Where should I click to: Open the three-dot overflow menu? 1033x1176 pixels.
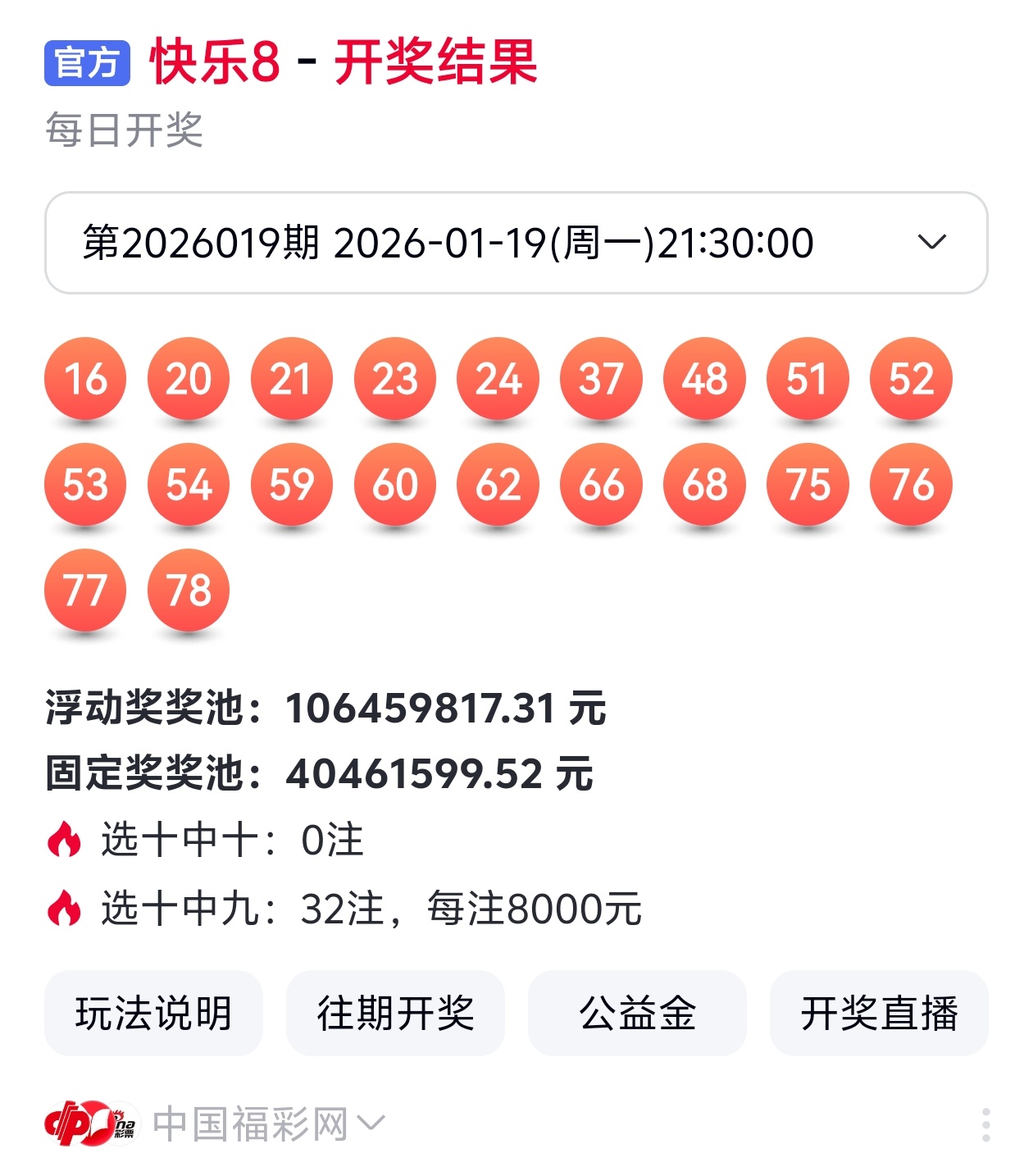point(985,1124)
